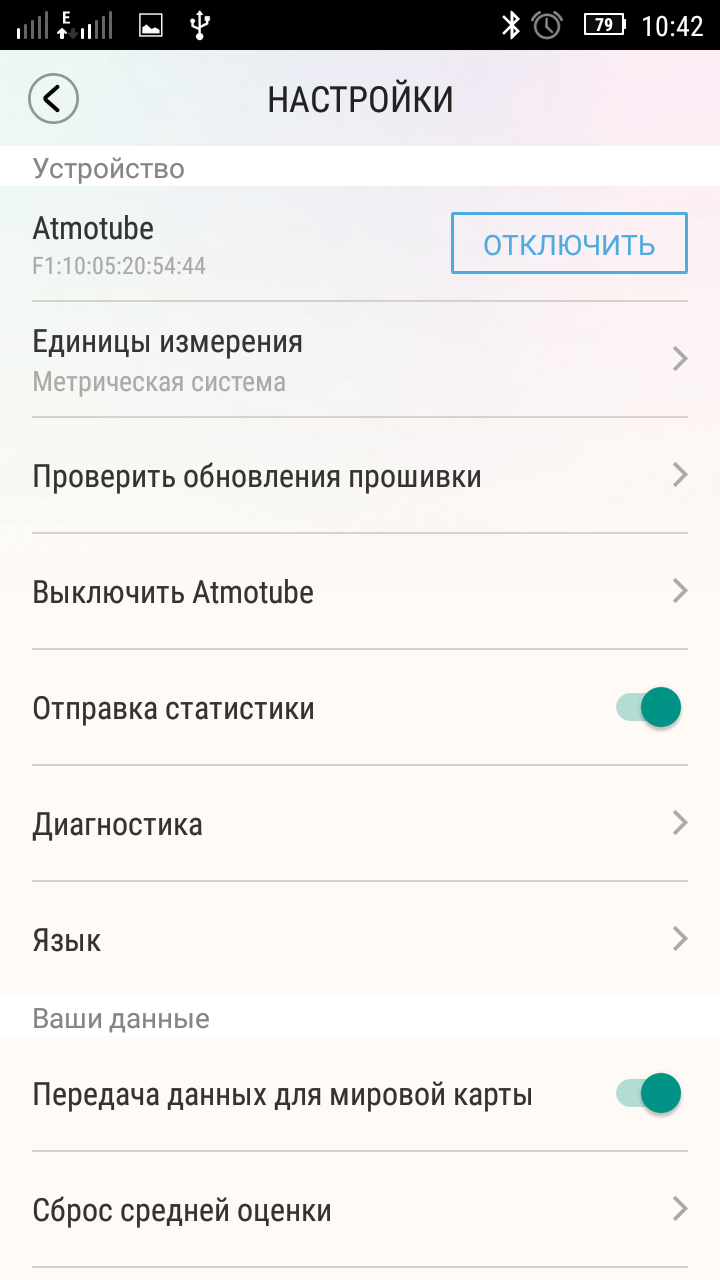Tap the ОТКЛЮЧИТЬ button to disconnect Atmotube
720x1280 pixels.
569,243
